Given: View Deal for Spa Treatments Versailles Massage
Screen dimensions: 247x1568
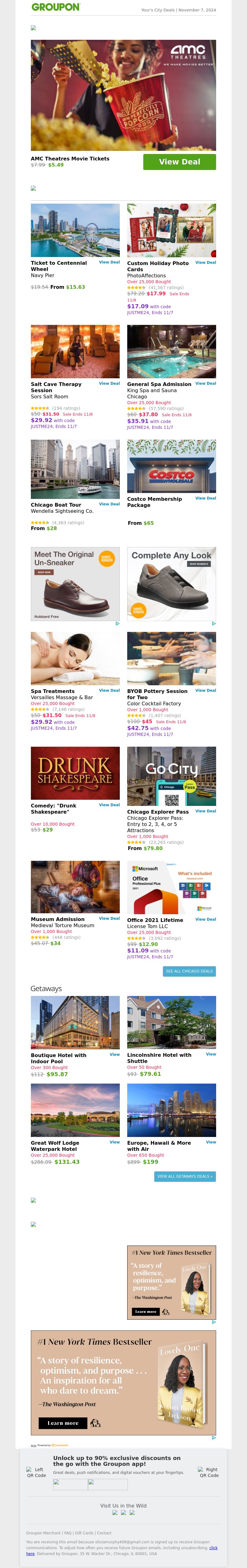Looking at the screenshot, I should coord(110,690).
